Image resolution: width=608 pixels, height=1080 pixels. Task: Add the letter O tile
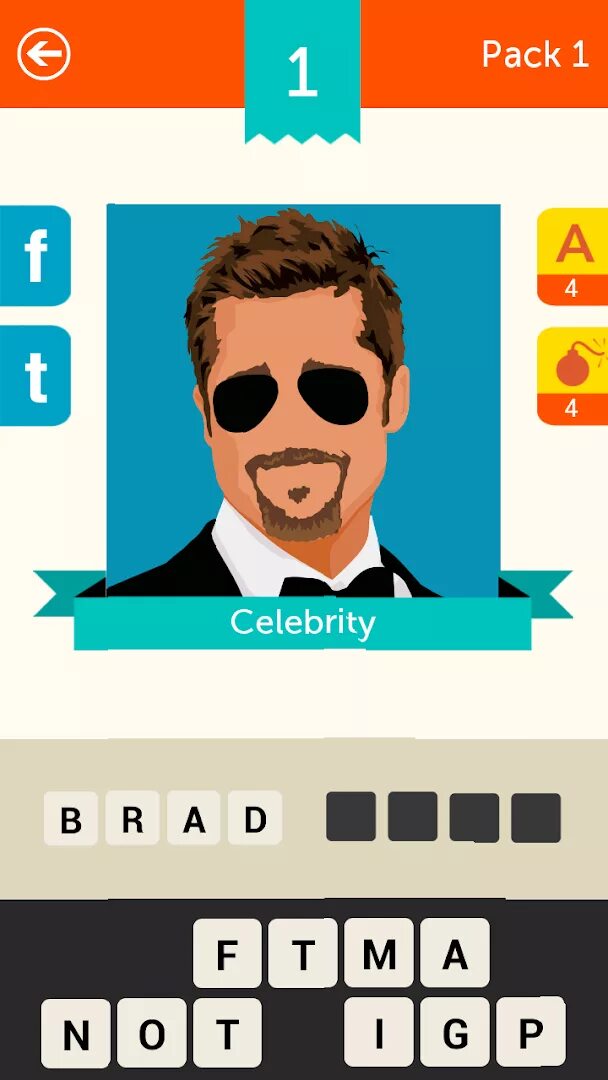click(152, 1032)
